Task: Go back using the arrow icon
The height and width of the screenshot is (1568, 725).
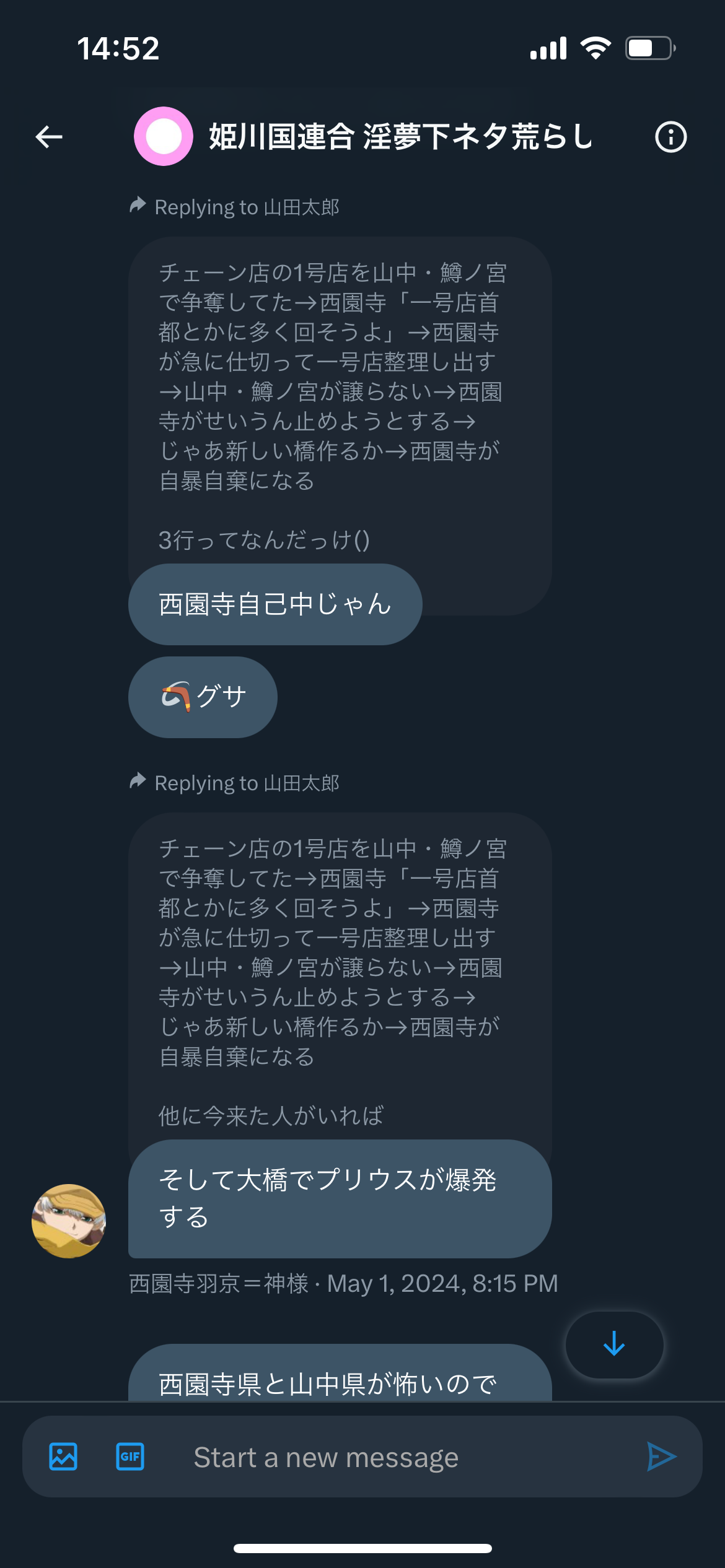Action: [x=49, y=137]
